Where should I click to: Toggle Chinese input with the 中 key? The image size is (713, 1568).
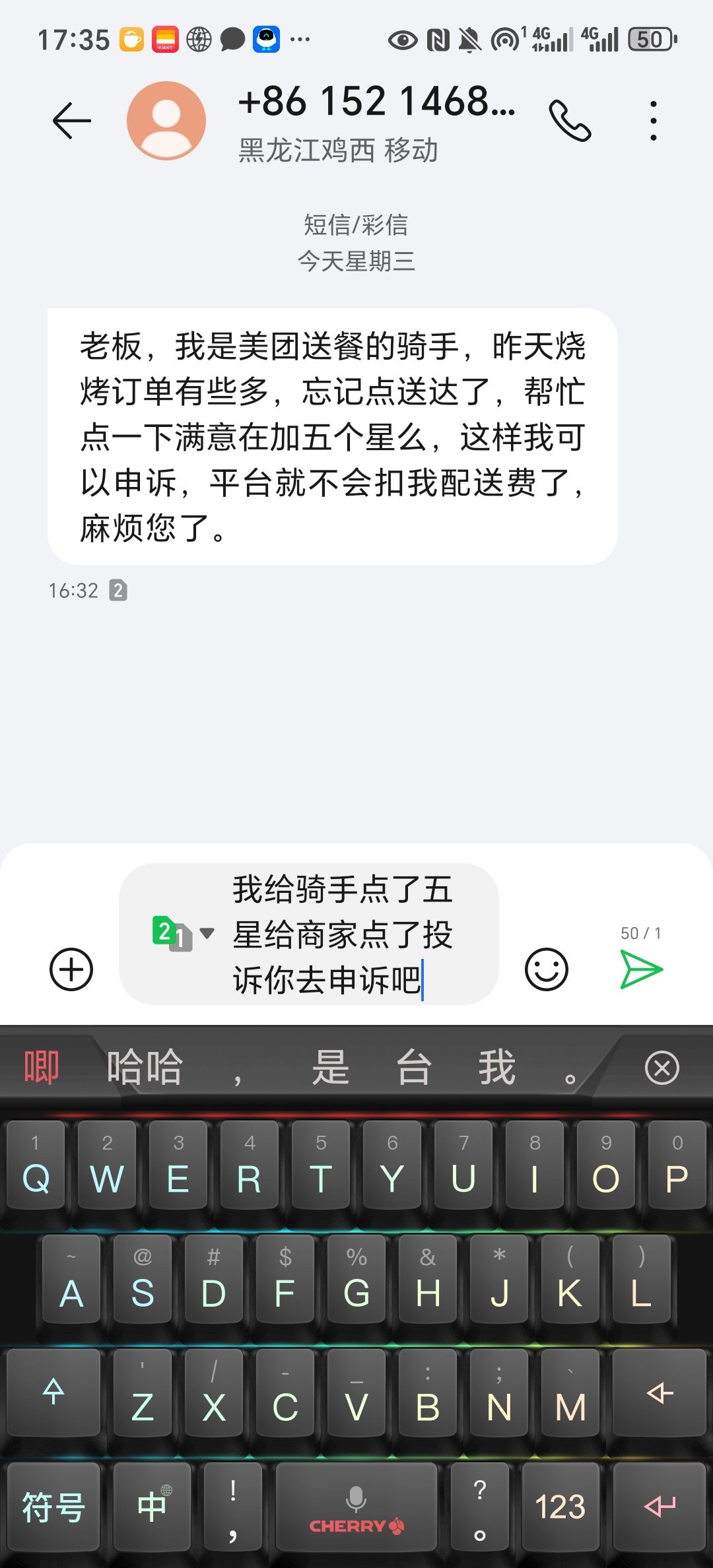click(x=151, y=1508)
